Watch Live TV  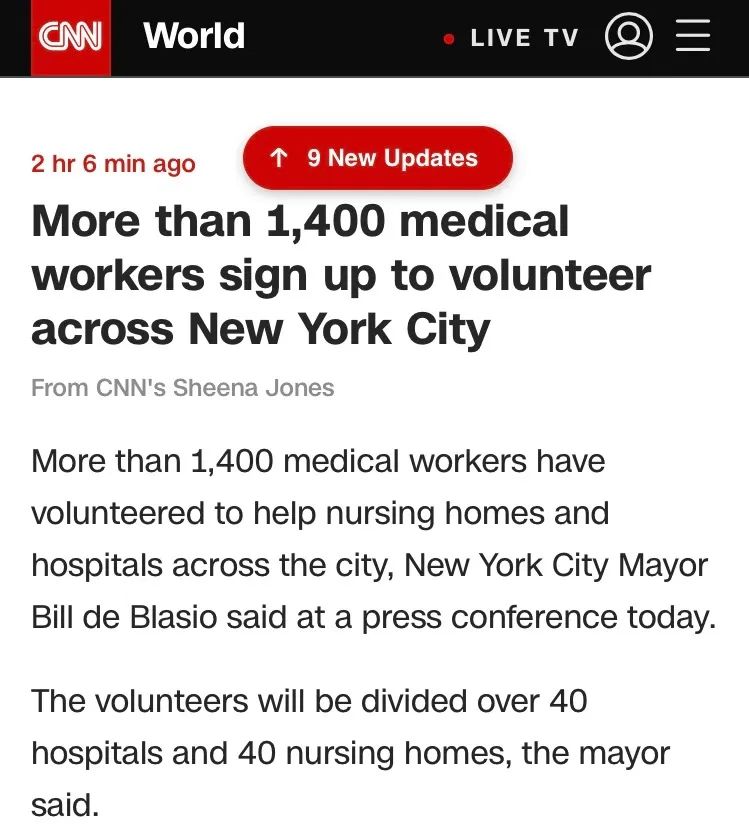(x=511, y=38)
